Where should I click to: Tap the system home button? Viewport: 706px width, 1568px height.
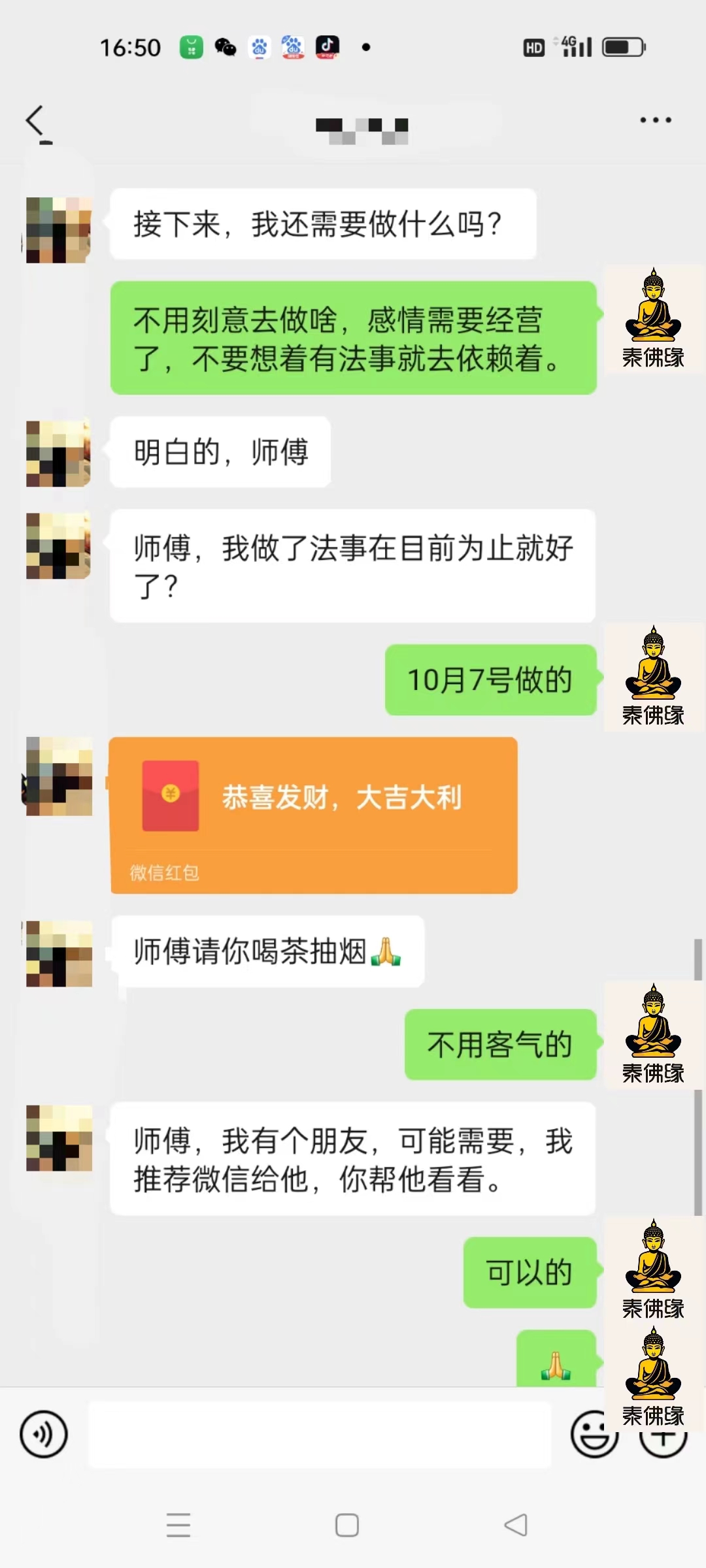click(346, 1525)
